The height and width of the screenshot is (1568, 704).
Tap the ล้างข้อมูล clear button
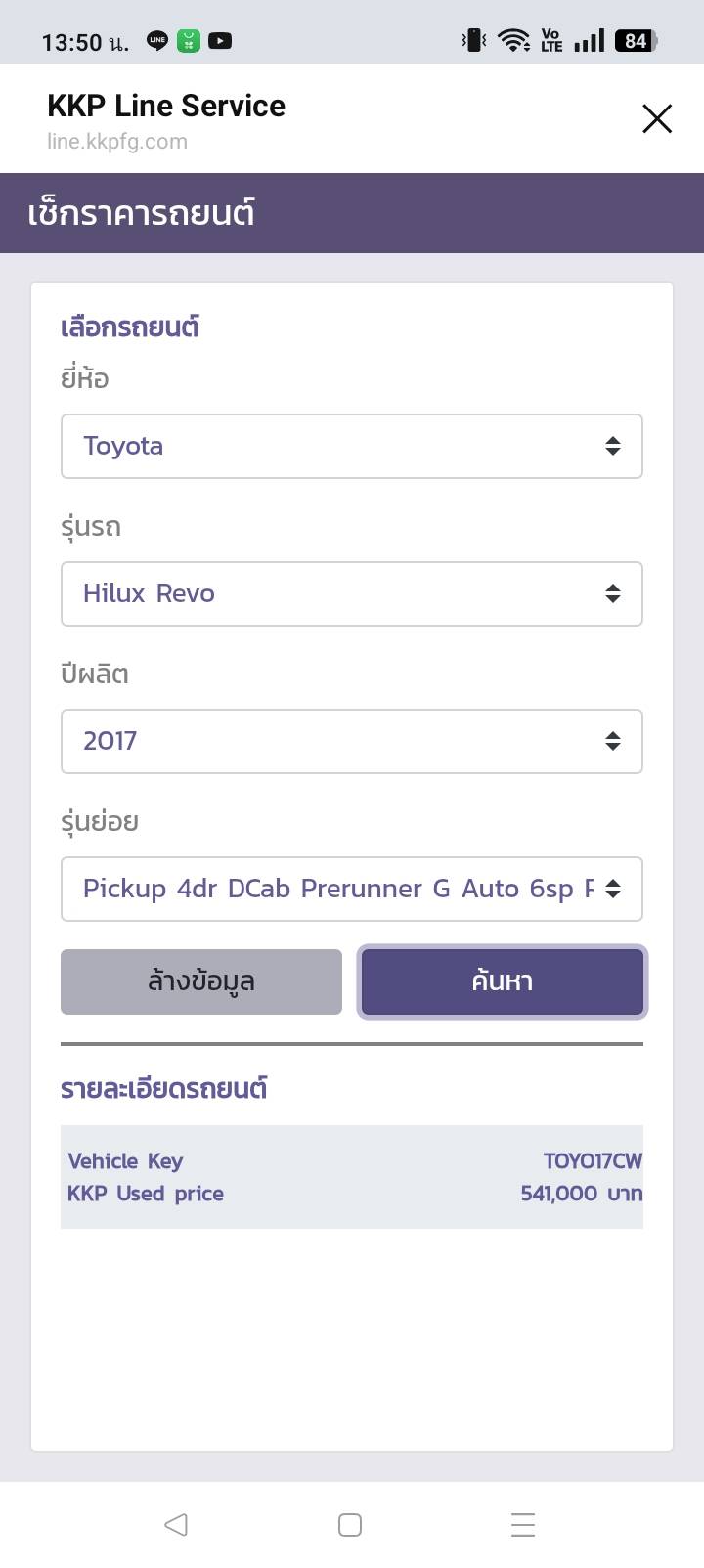[x=201, y=981]
